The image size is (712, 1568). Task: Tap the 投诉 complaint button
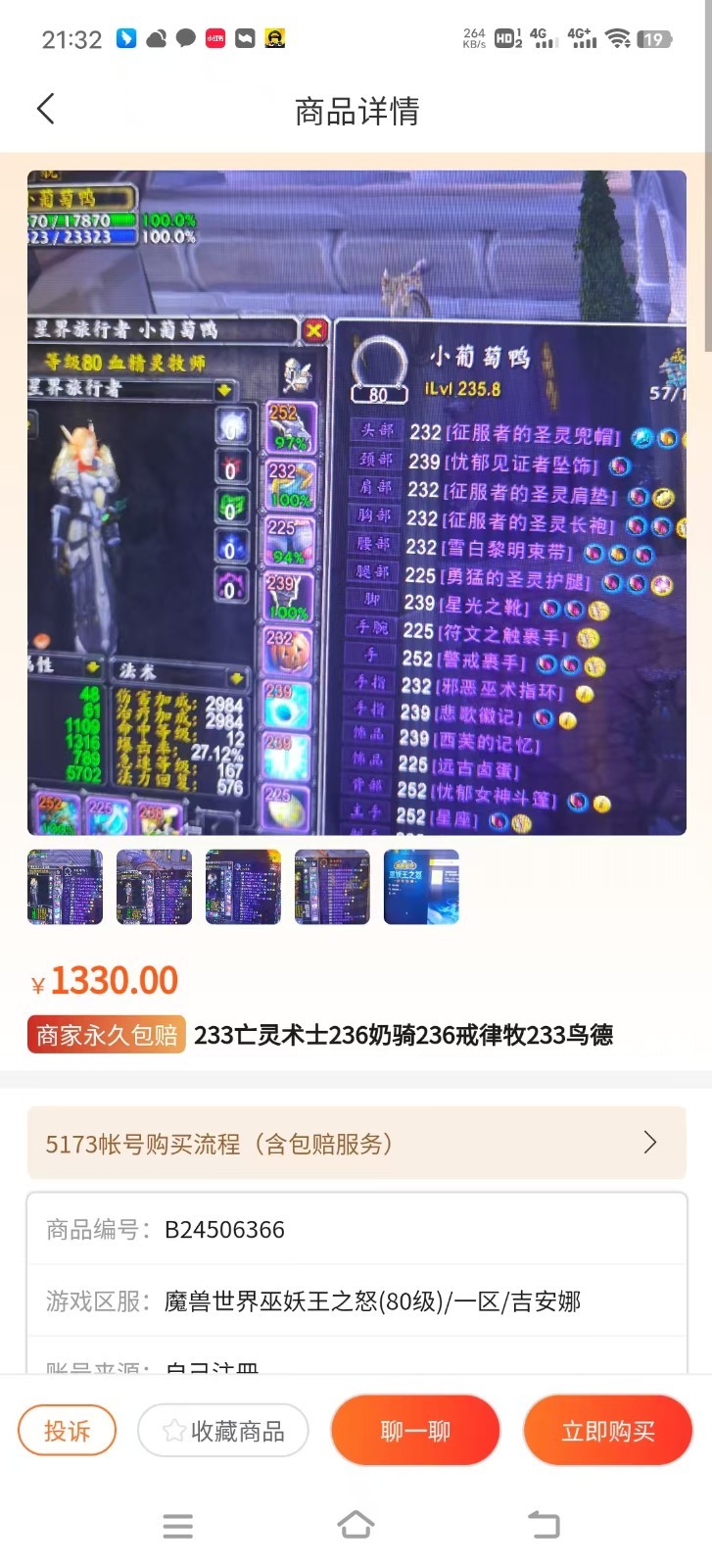[67, 1431]
